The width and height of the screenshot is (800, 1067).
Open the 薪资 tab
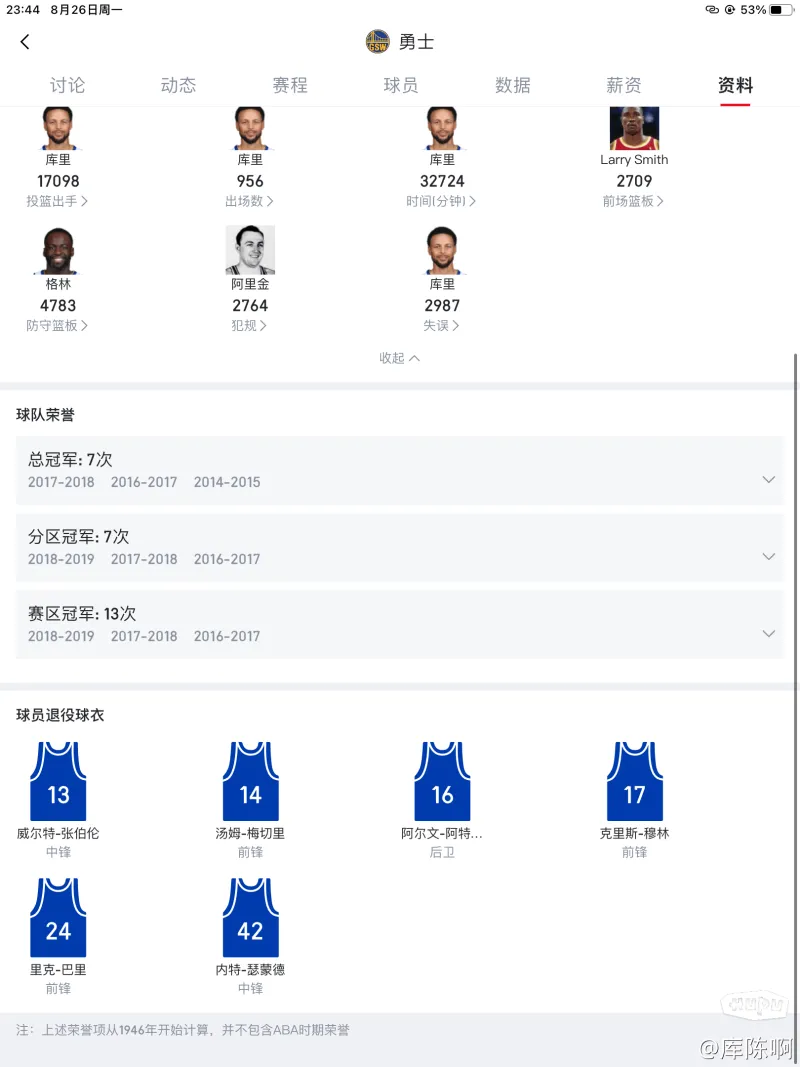(x=624, y=86)
